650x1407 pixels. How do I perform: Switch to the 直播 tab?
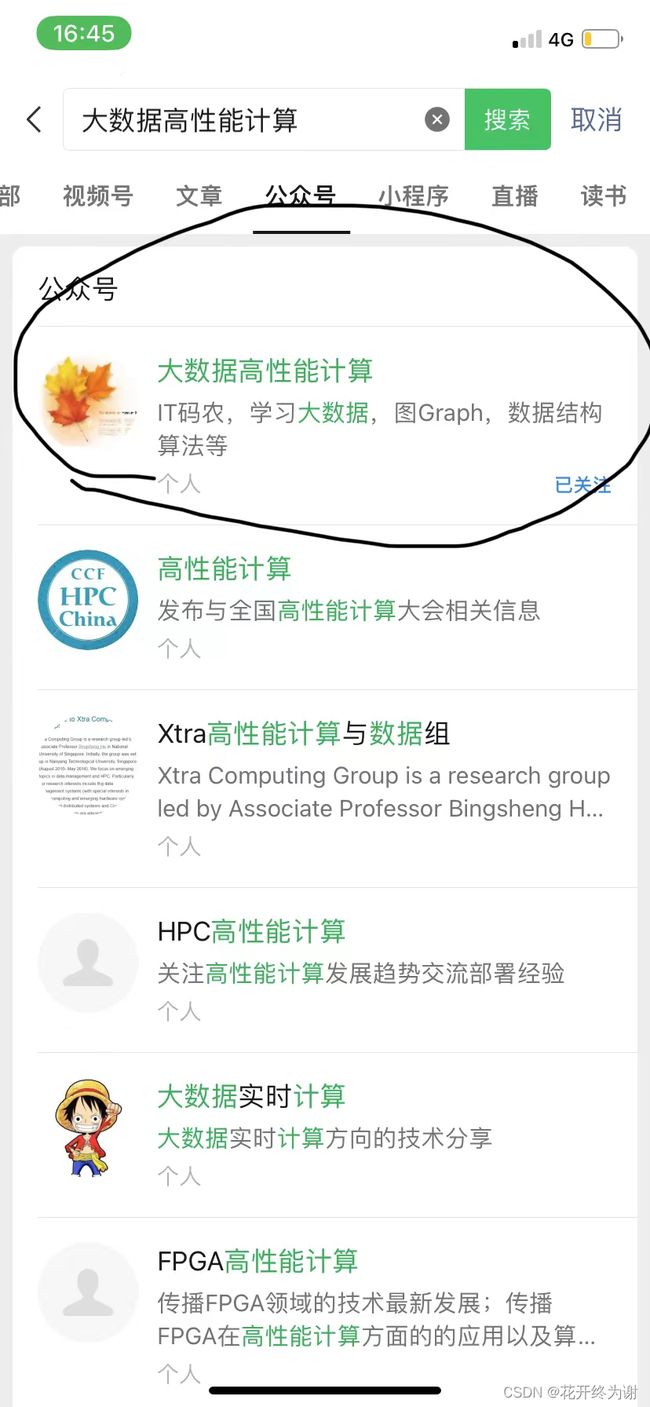pyautogui.click(x=515, y=195)
